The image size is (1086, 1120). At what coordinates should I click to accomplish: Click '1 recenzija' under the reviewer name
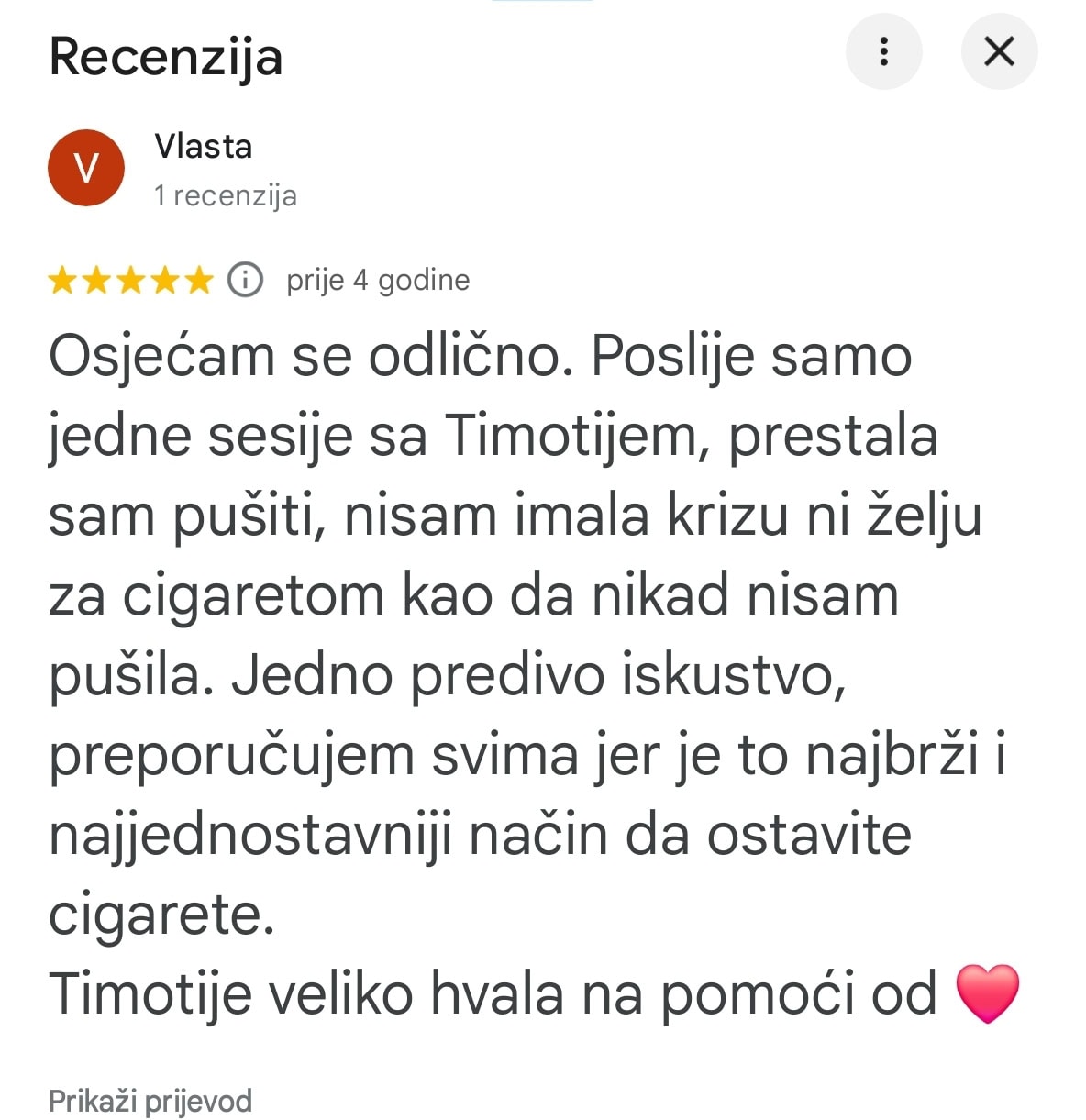tap(225, 195)
